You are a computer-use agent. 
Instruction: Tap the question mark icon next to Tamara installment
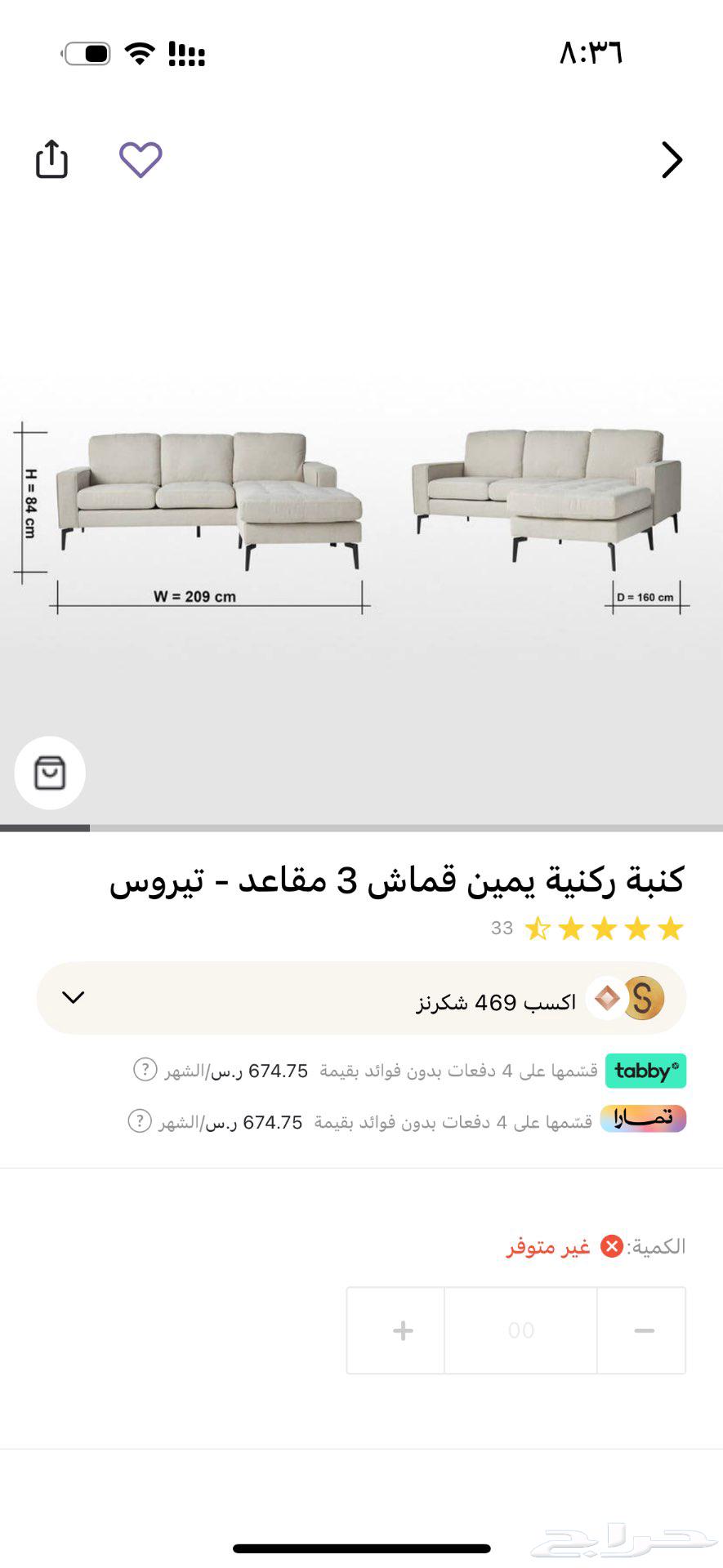tap(139, 1119)
